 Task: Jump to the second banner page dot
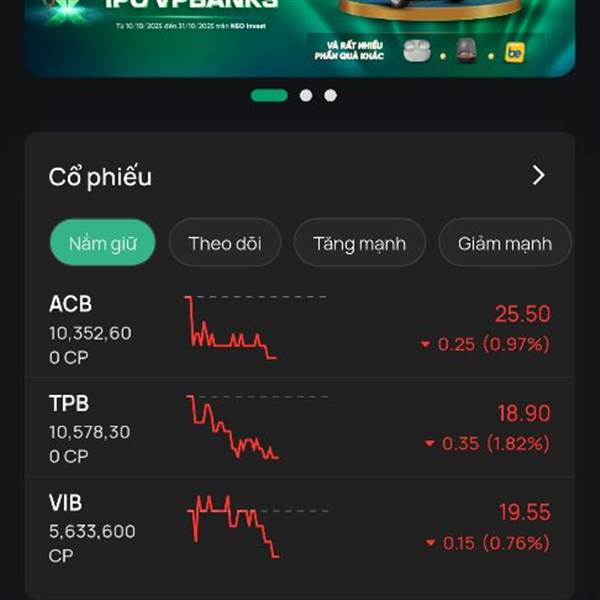coord(306,95)
